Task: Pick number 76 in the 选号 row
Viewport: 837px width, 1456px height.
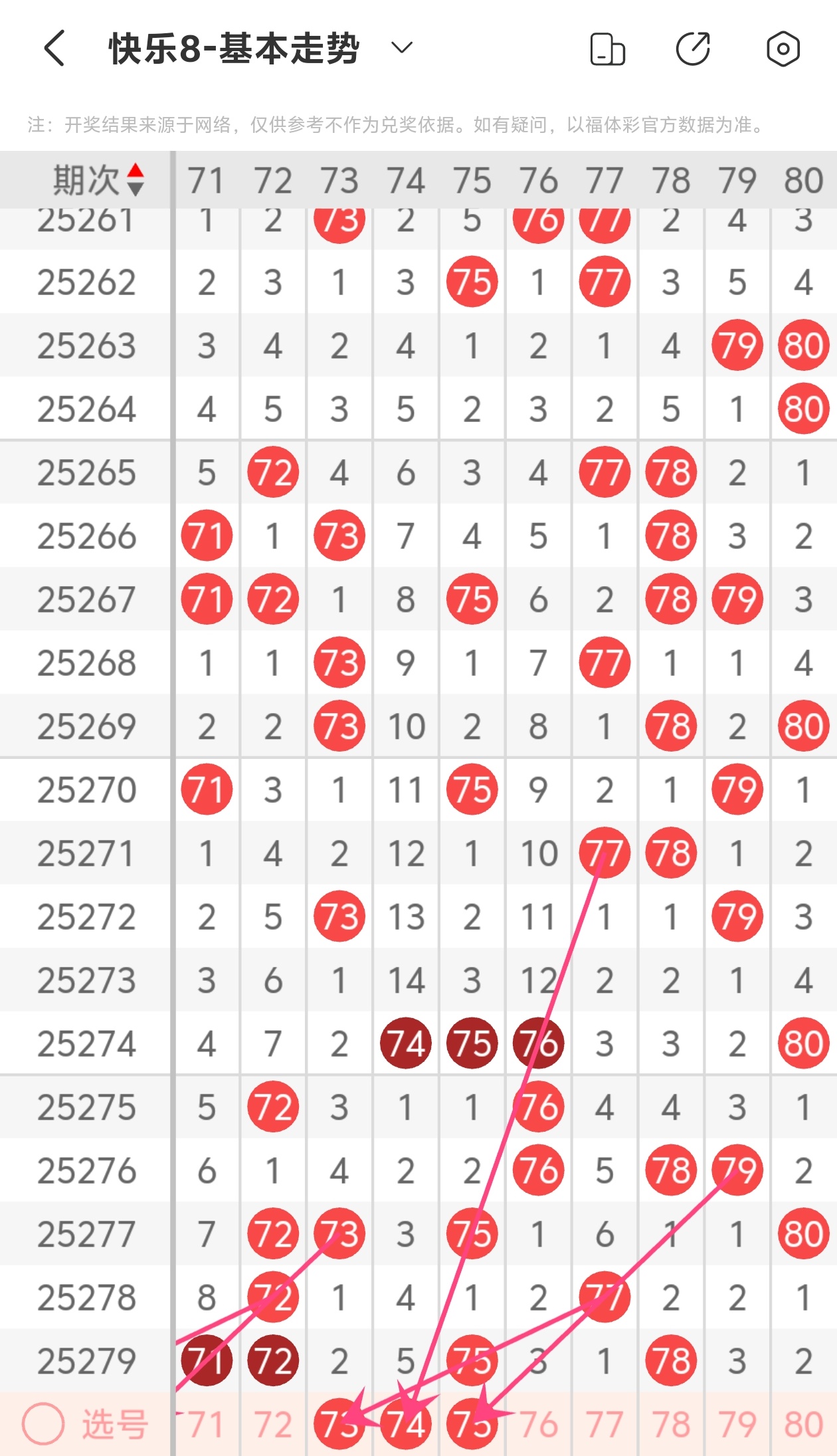Action: 538,1424
